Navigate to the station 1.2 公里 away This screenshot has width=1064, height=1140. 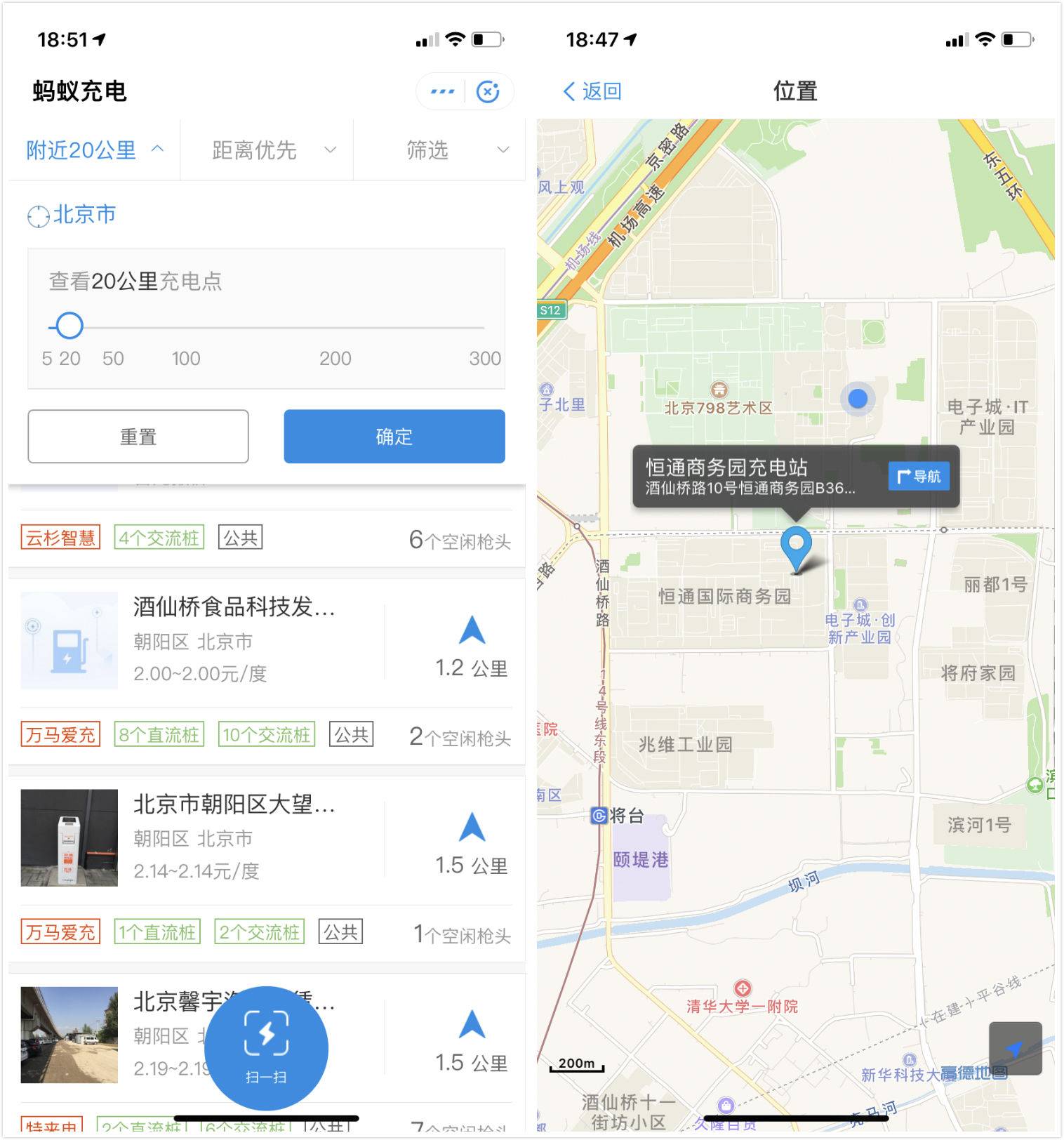click(x=472, y=632)
